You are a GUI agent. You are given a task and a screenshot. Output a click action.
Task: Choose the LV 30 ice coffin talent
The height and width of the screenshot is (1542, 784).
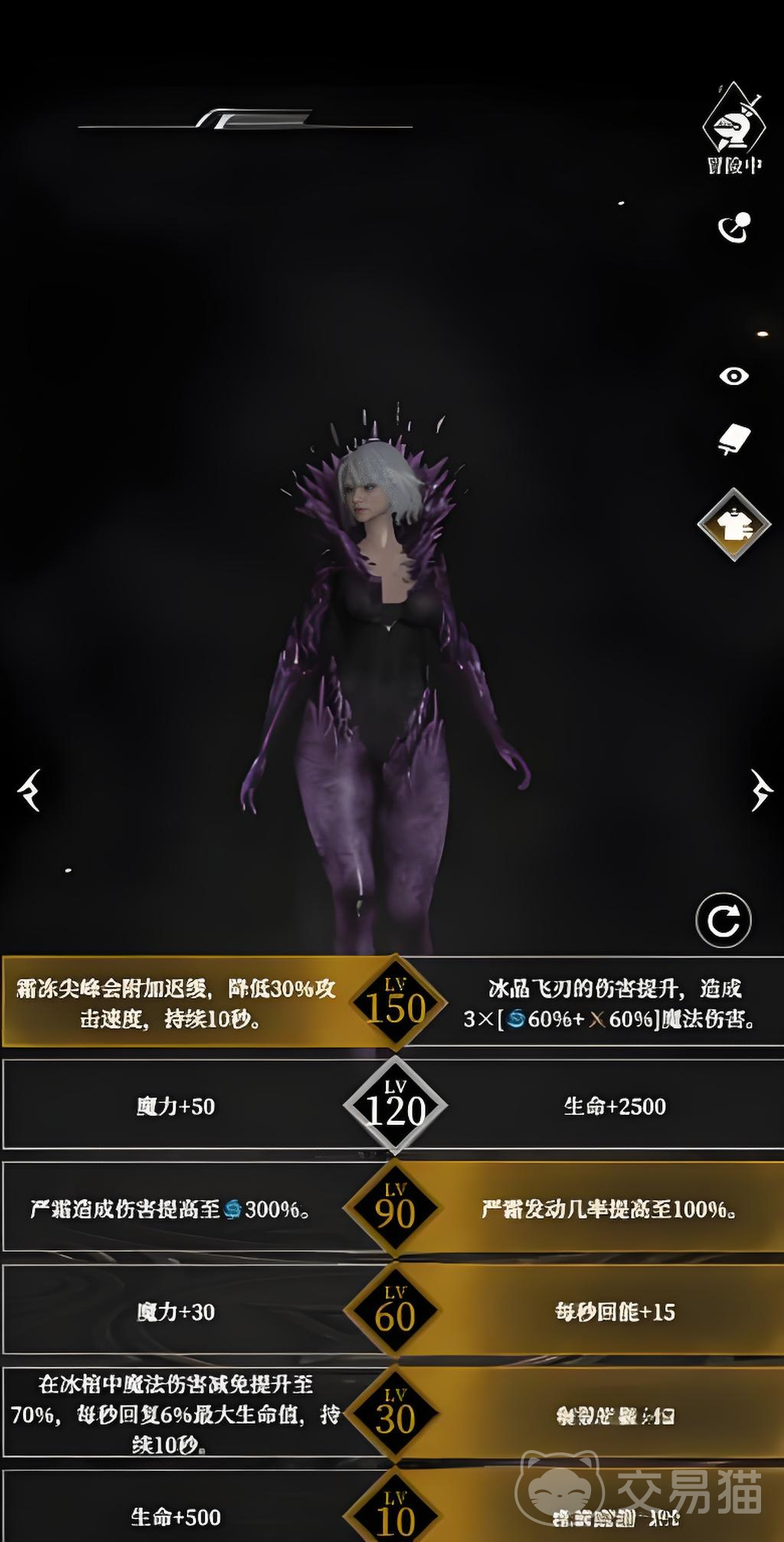coord(176,1414)
